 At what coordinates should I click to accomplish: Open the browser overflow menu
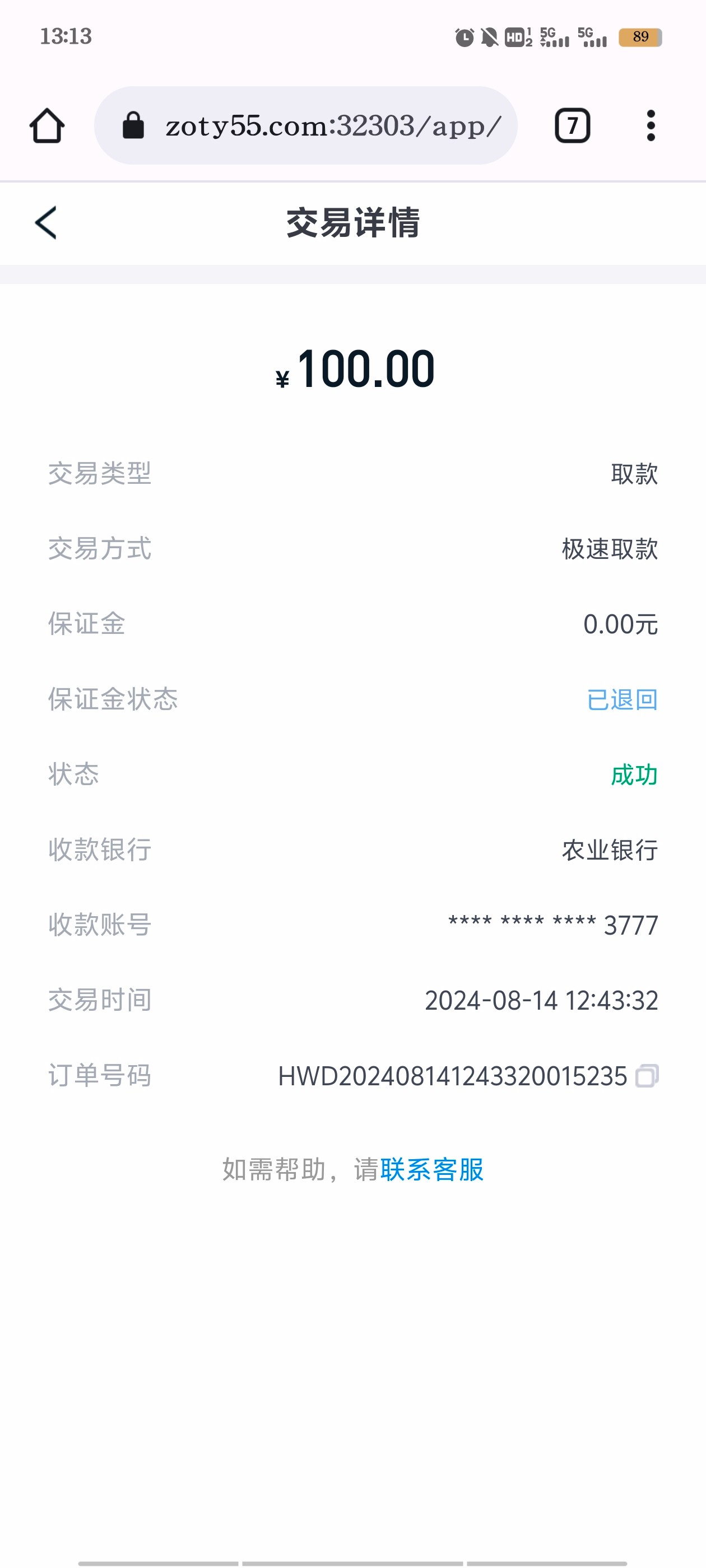coord(651,126)
